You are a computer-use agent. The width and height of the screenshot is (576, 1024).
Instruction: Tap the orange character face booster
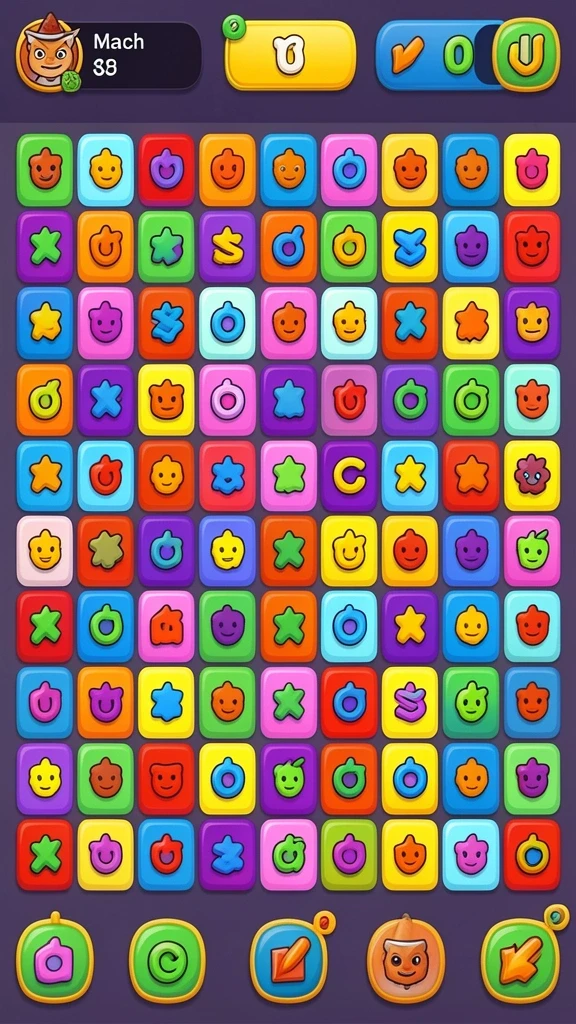pos(405,959)
